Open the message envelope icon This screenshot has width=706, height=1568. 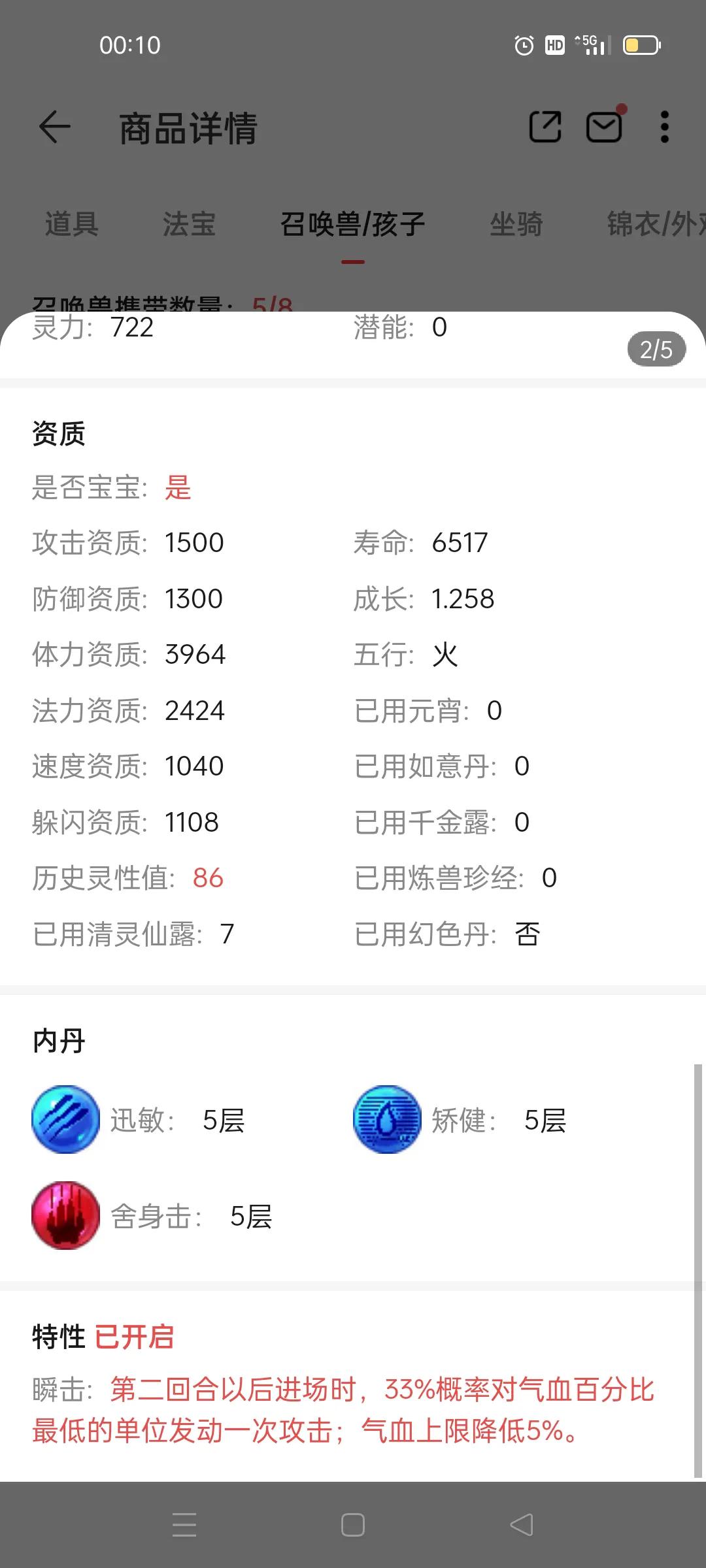[603, 125]
